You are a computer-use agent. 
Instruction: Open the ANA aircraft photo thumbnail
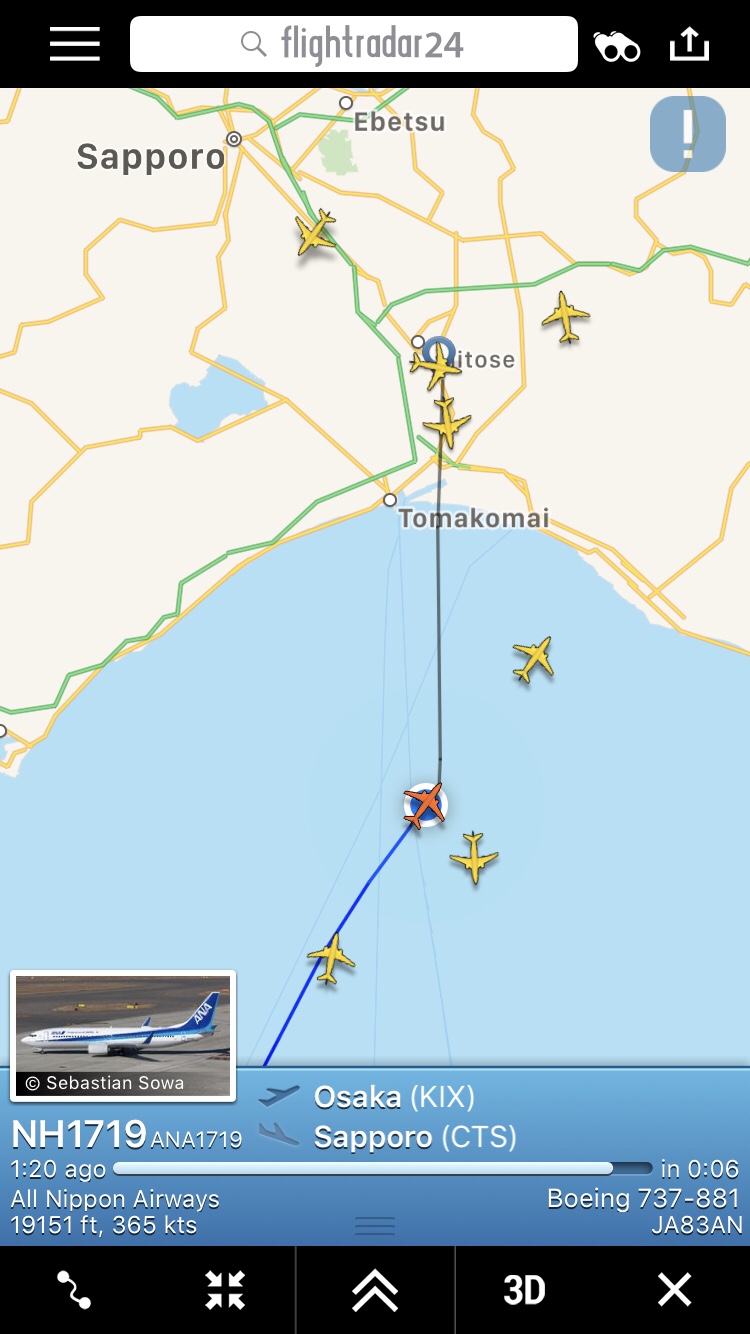click(123, 1035)
